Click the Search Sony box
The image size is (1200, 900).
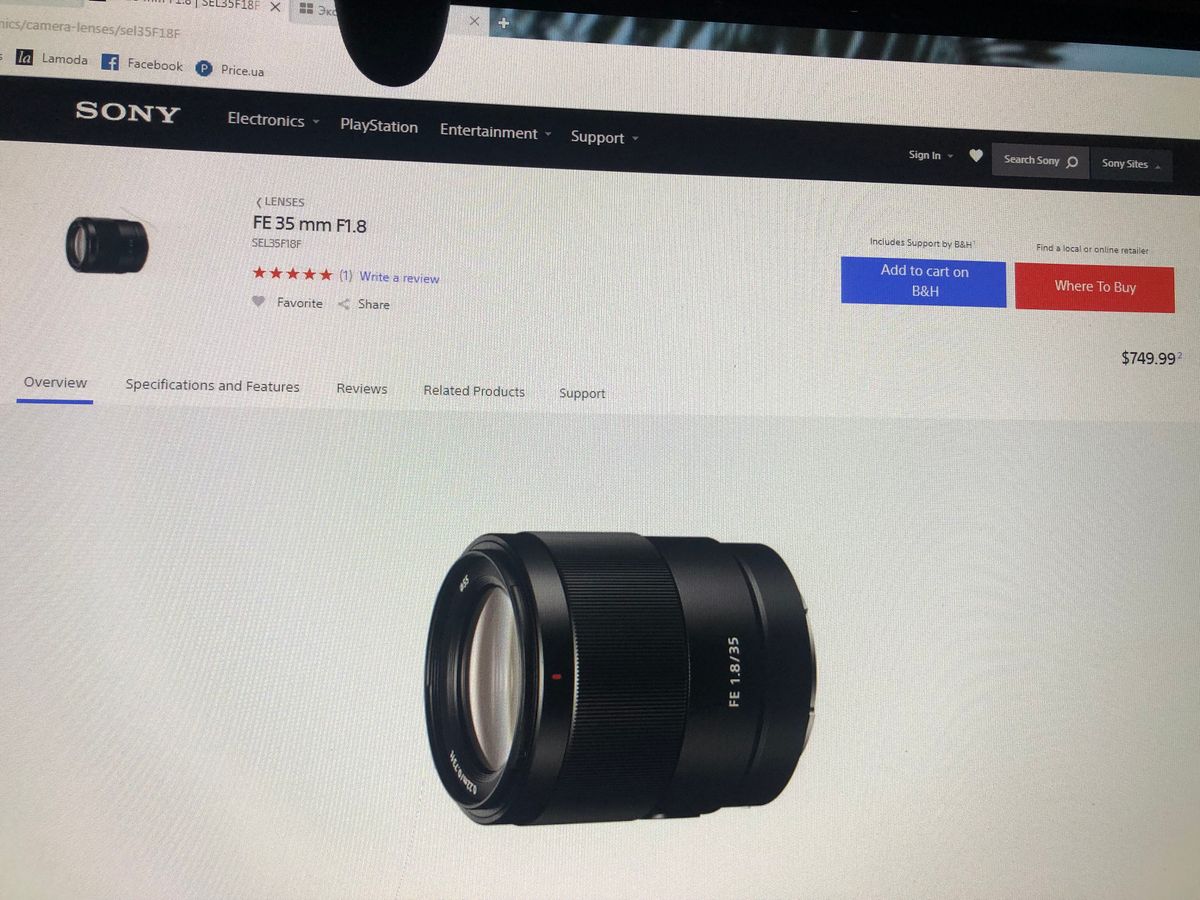pyautogui.click(x=1039, y=160)
